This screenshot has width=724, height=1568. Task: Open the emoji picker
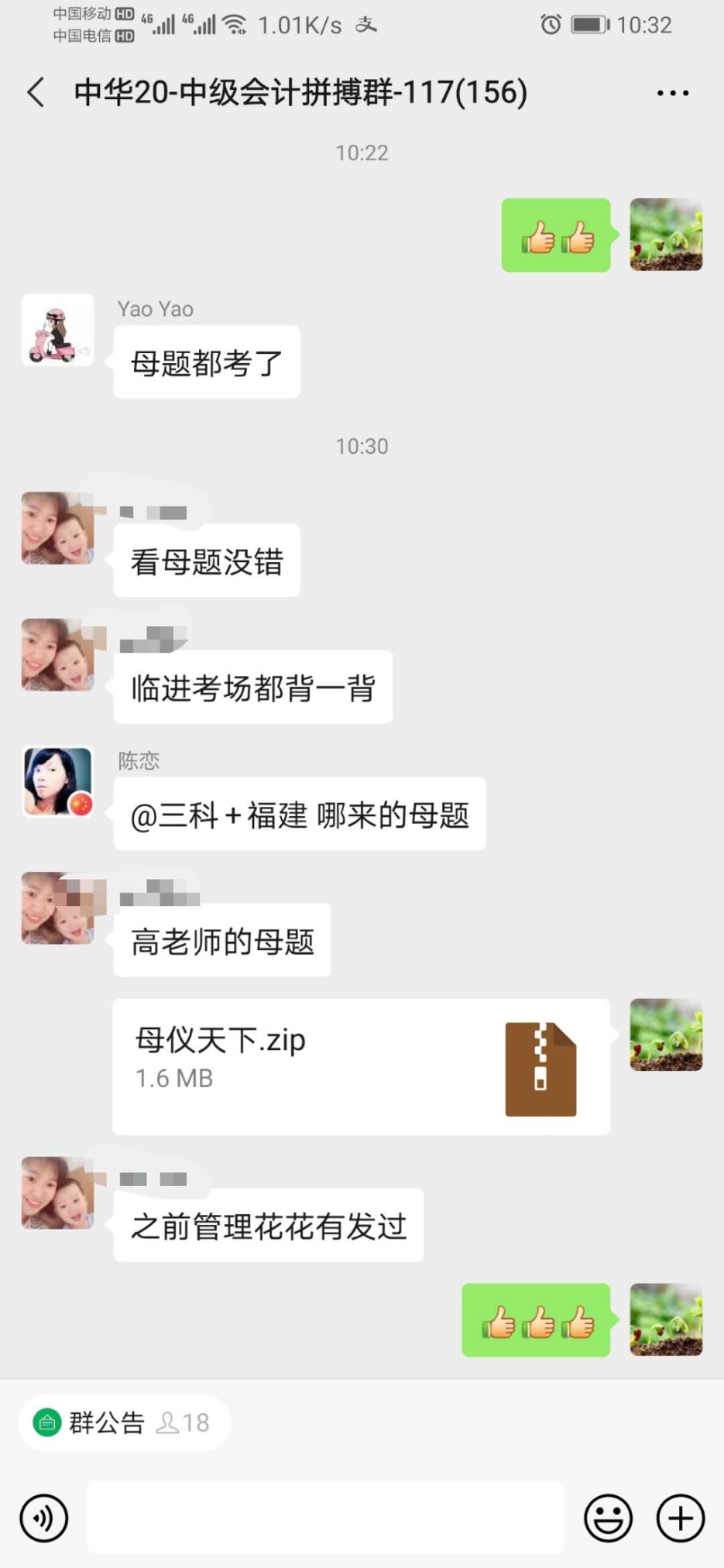[607, 1518]
